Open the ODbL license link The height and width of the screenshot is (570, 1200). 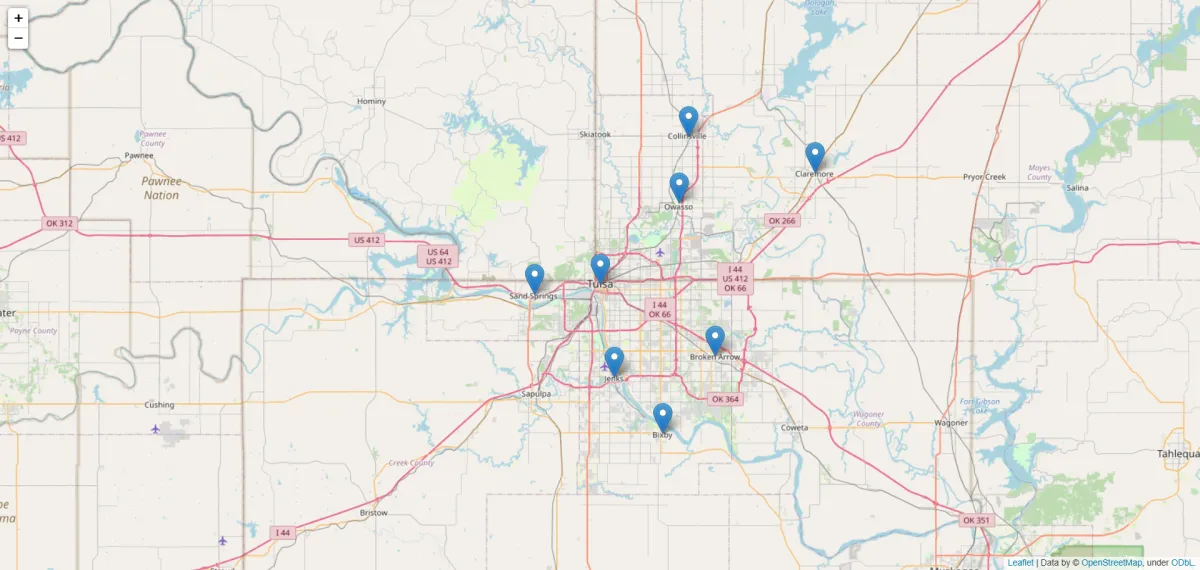tap(1181, 563)
